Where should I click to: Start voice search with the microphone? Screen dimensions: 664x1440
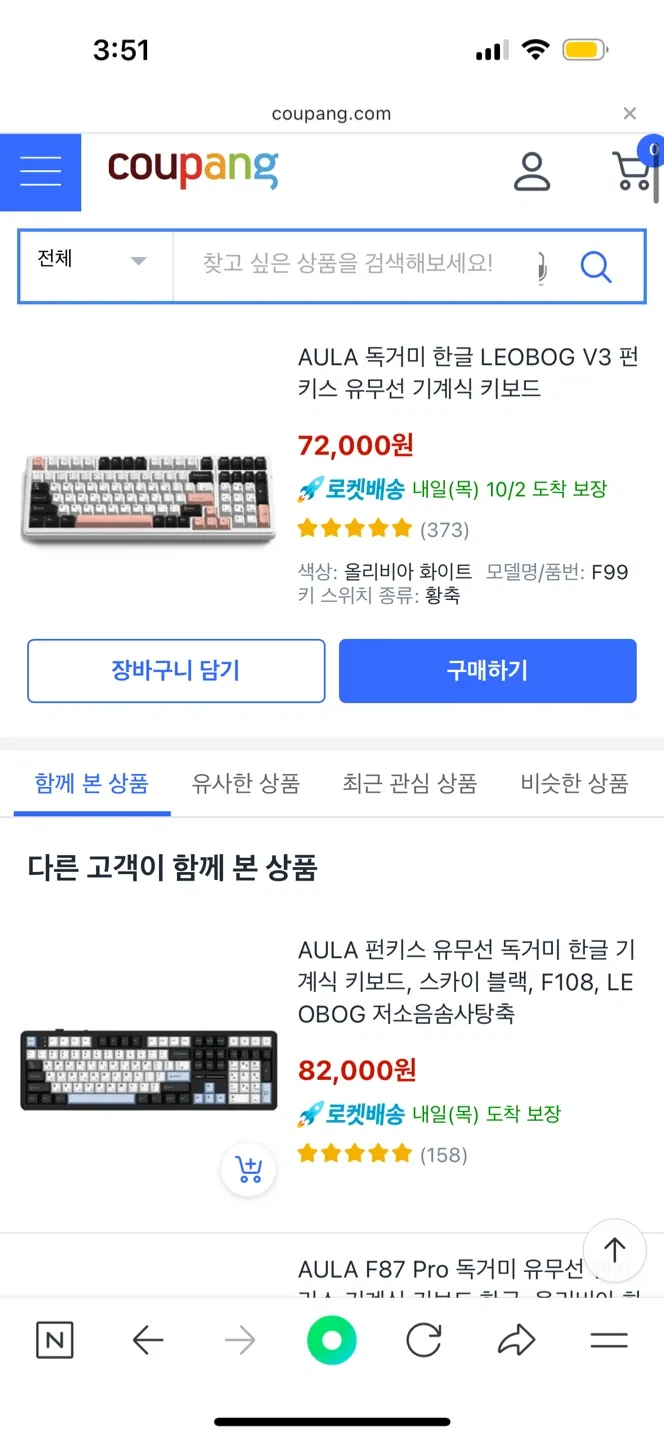pos(541,267)
